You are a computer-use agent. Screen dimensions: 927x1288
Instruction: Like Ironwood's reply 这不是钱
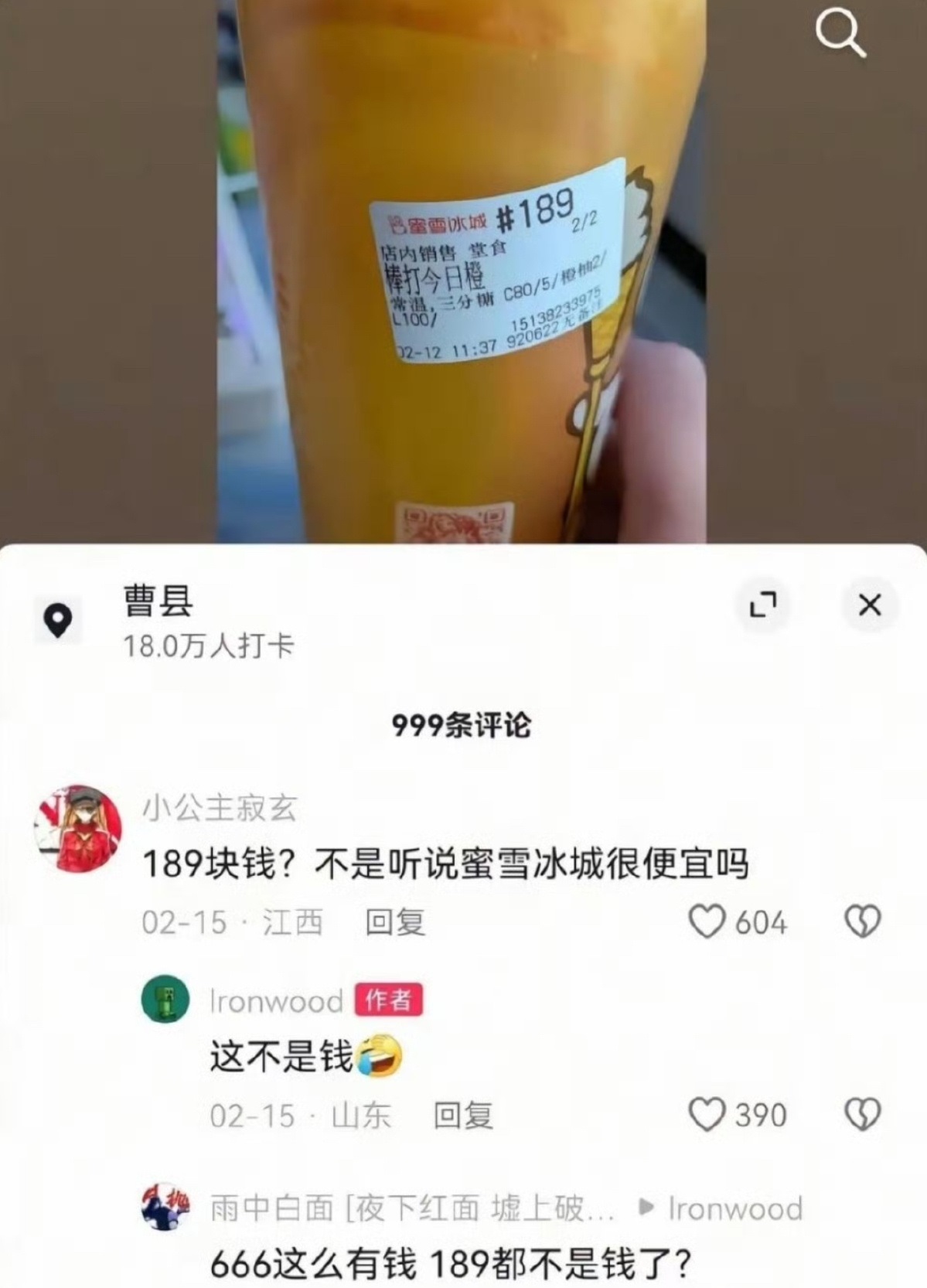pos(707,1115)
